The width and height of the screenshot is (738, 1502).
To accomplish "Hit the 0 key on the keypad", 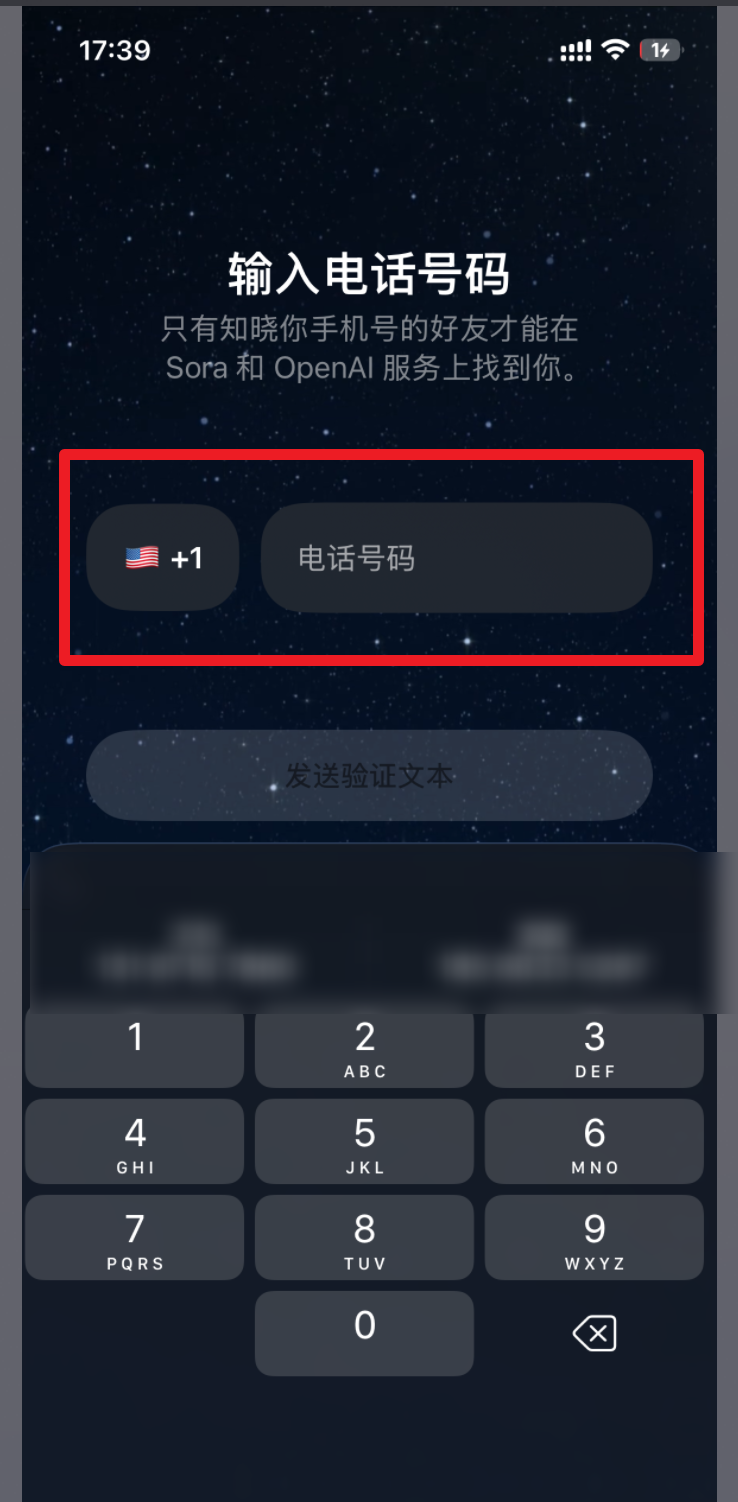I will pyautogui.click(x=364, y=1333).
